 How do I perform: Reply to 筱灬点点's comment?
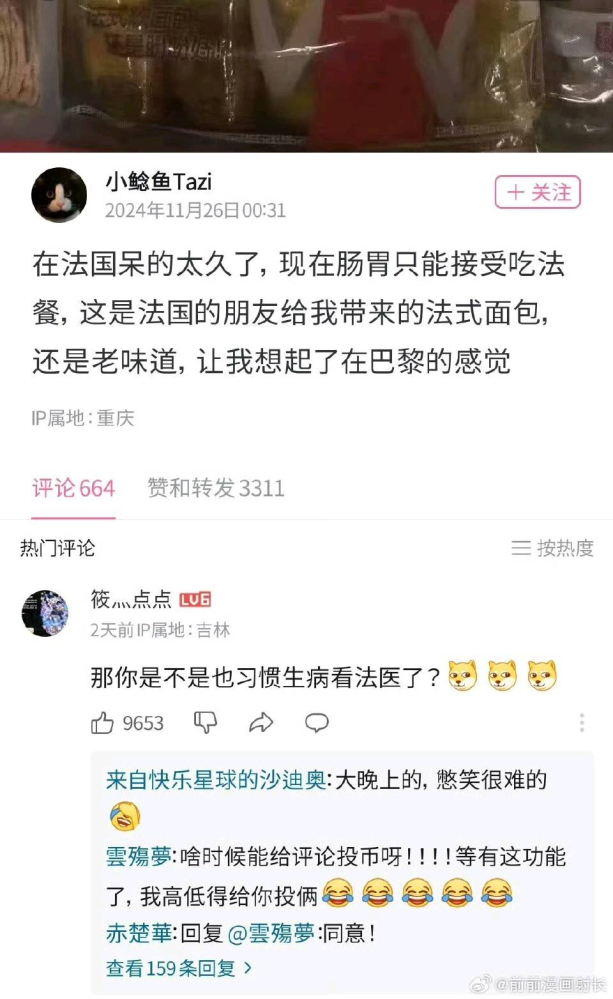tap(317, 723)
